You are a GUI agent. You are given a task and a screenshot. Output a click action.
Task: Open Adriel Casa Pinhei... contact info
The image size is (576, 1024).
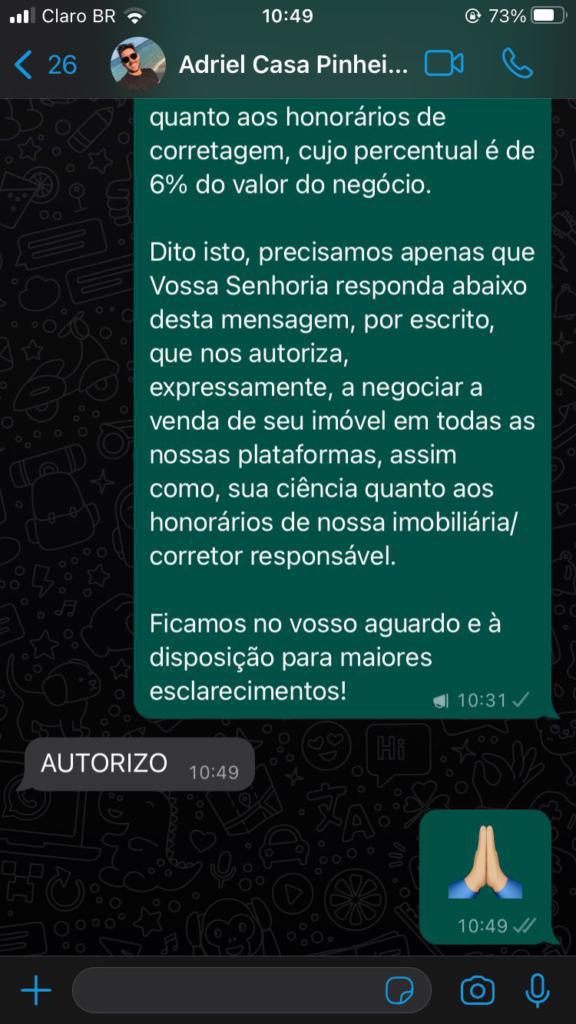pos(293,65)
